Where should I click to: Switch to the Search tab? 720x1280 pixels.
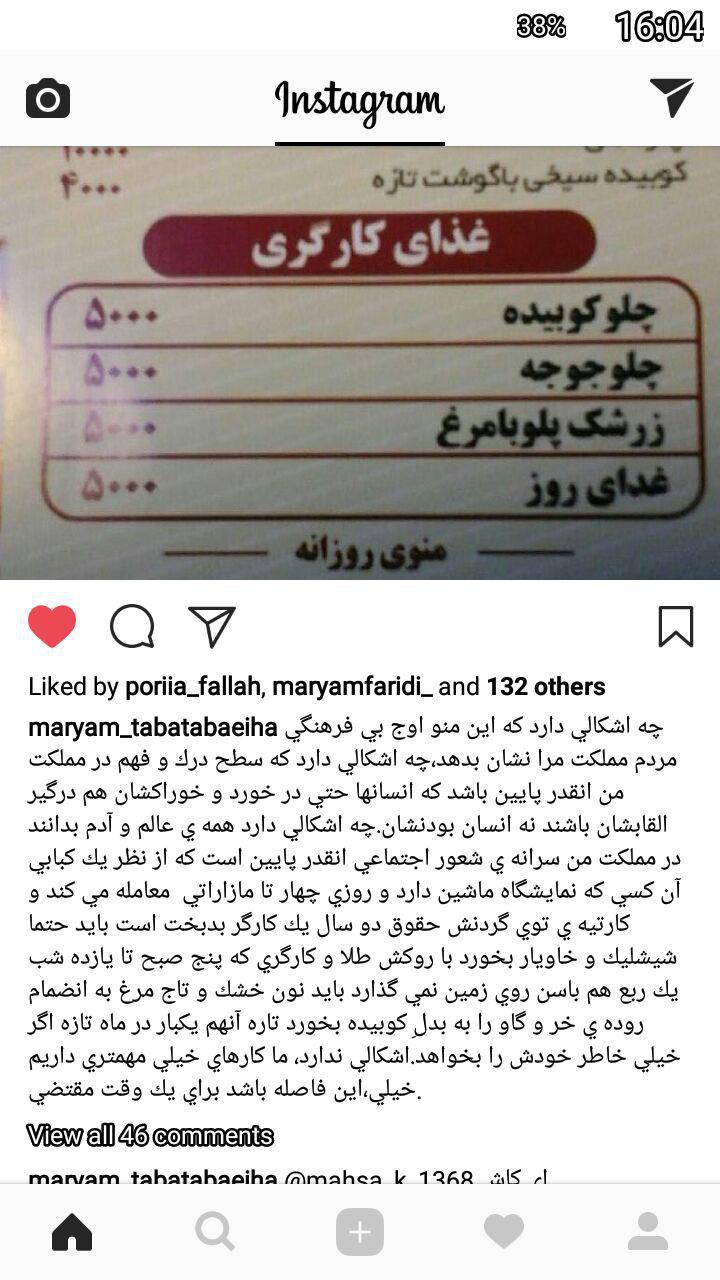coord(216,1232)
